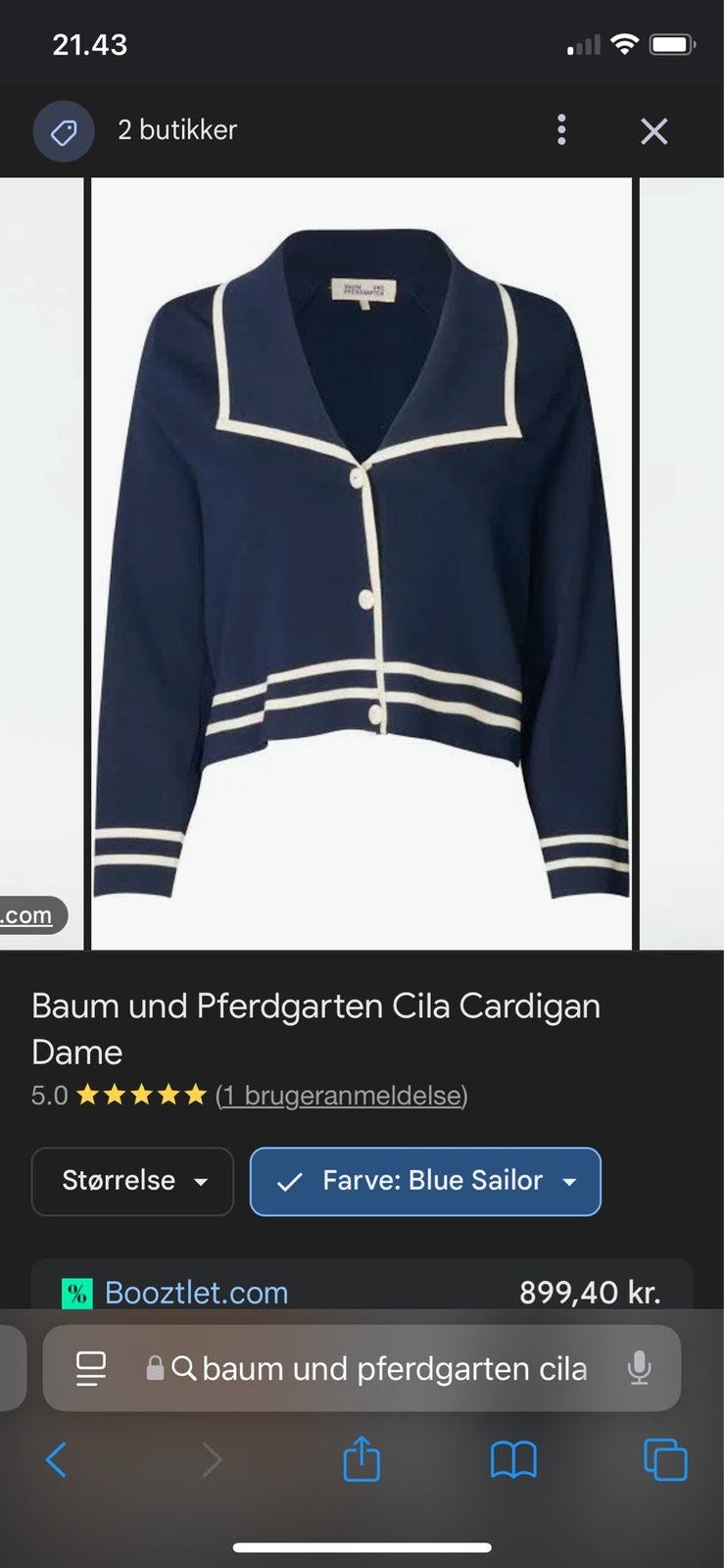
Task: Open the 1 brugeranmeldelse review link
Action: [341, 1095]
